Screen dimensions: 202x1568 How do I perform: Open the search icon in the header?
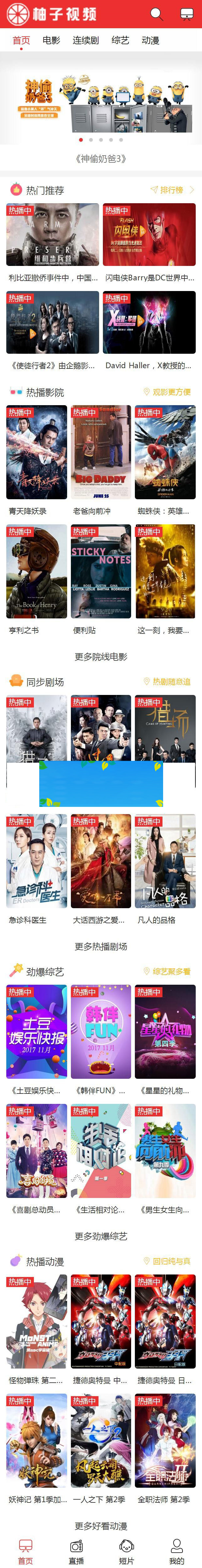click(x=157, y=14)
